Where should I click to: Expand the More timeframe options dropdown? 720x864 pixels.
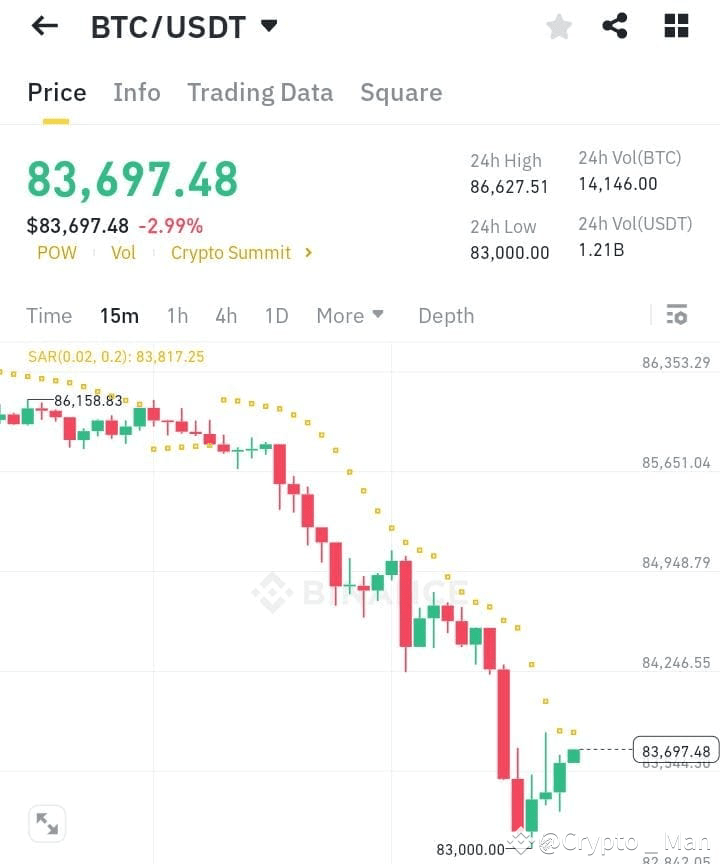pos(349,315)
